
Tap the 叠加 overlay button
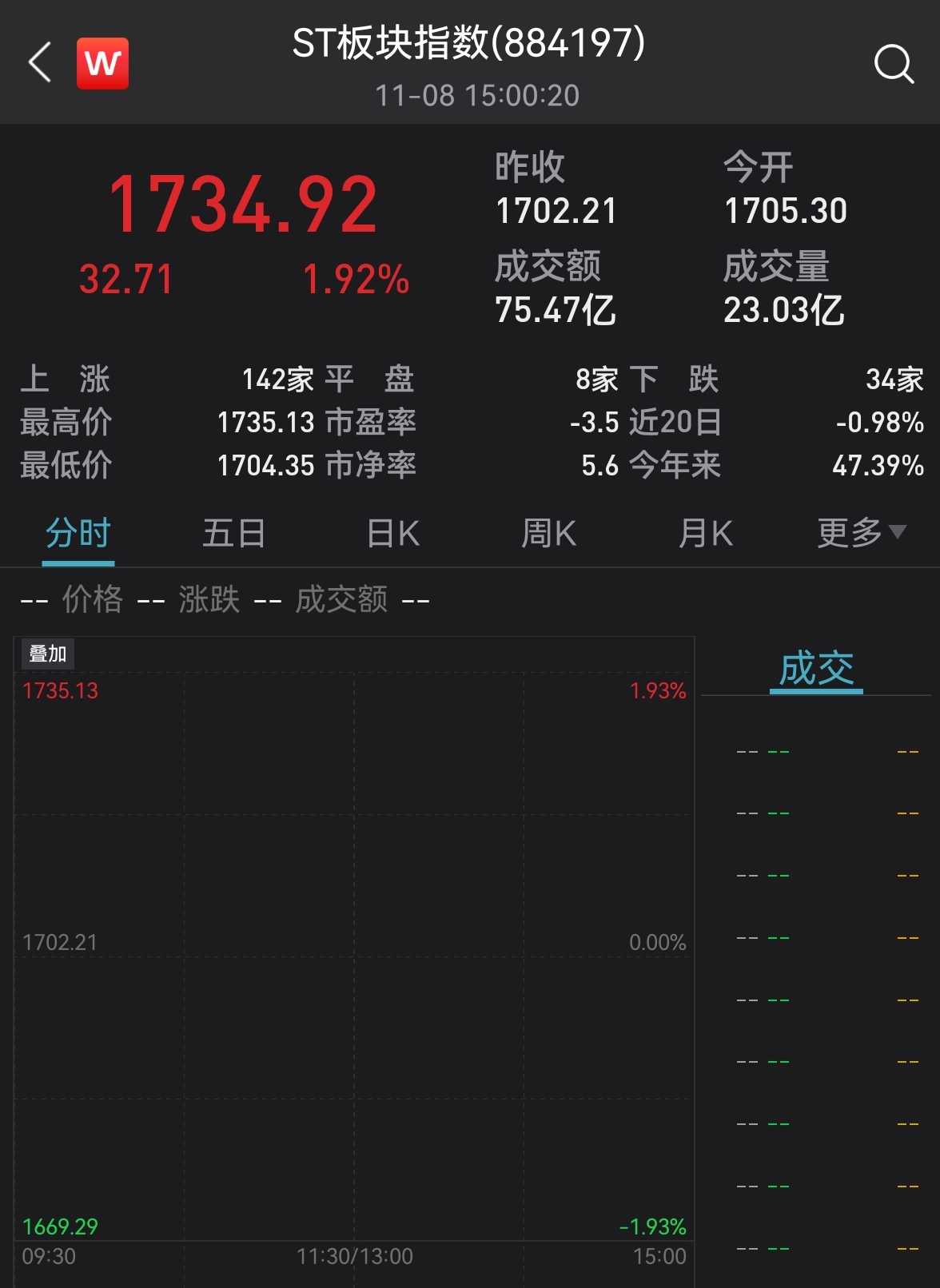(x=48, y=654)
